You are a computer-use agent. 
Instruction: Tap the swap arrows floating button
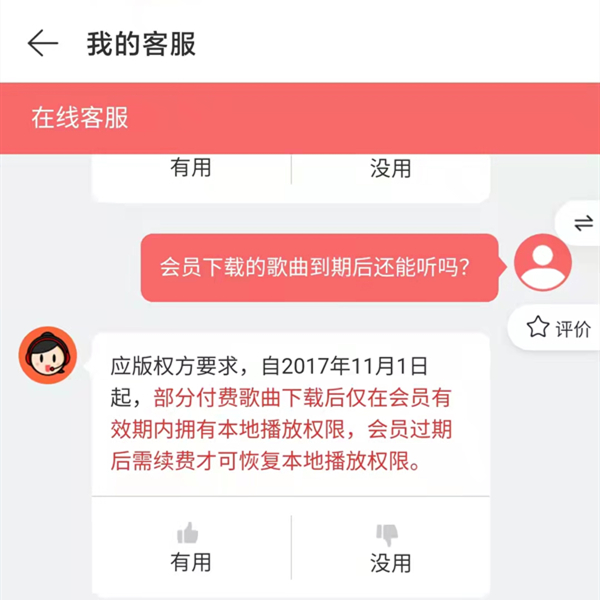[x=583, y=224]
